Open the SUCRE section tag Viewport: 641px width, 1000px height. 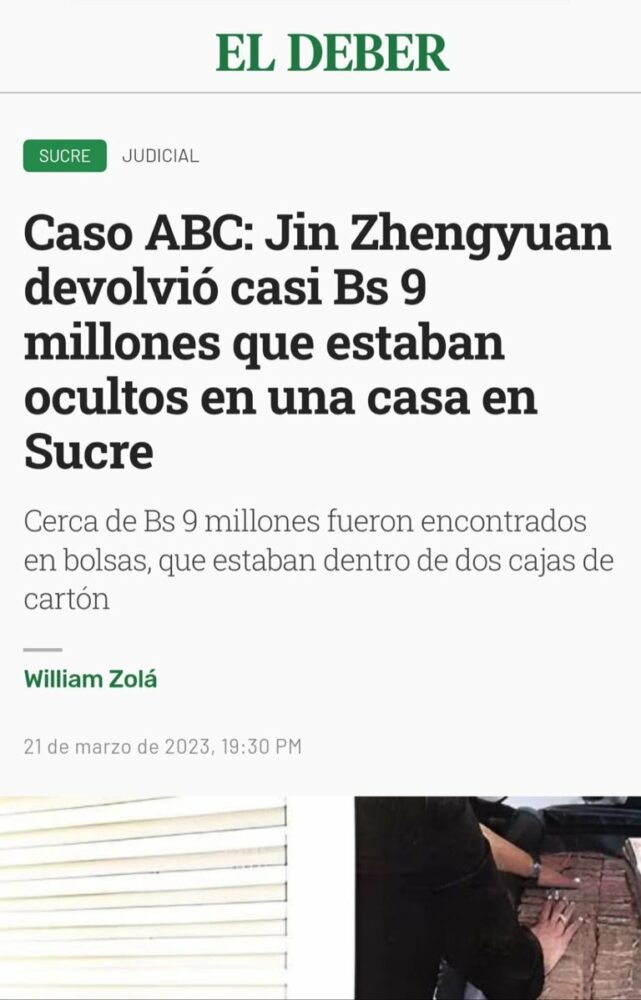[x=64, y=156]
